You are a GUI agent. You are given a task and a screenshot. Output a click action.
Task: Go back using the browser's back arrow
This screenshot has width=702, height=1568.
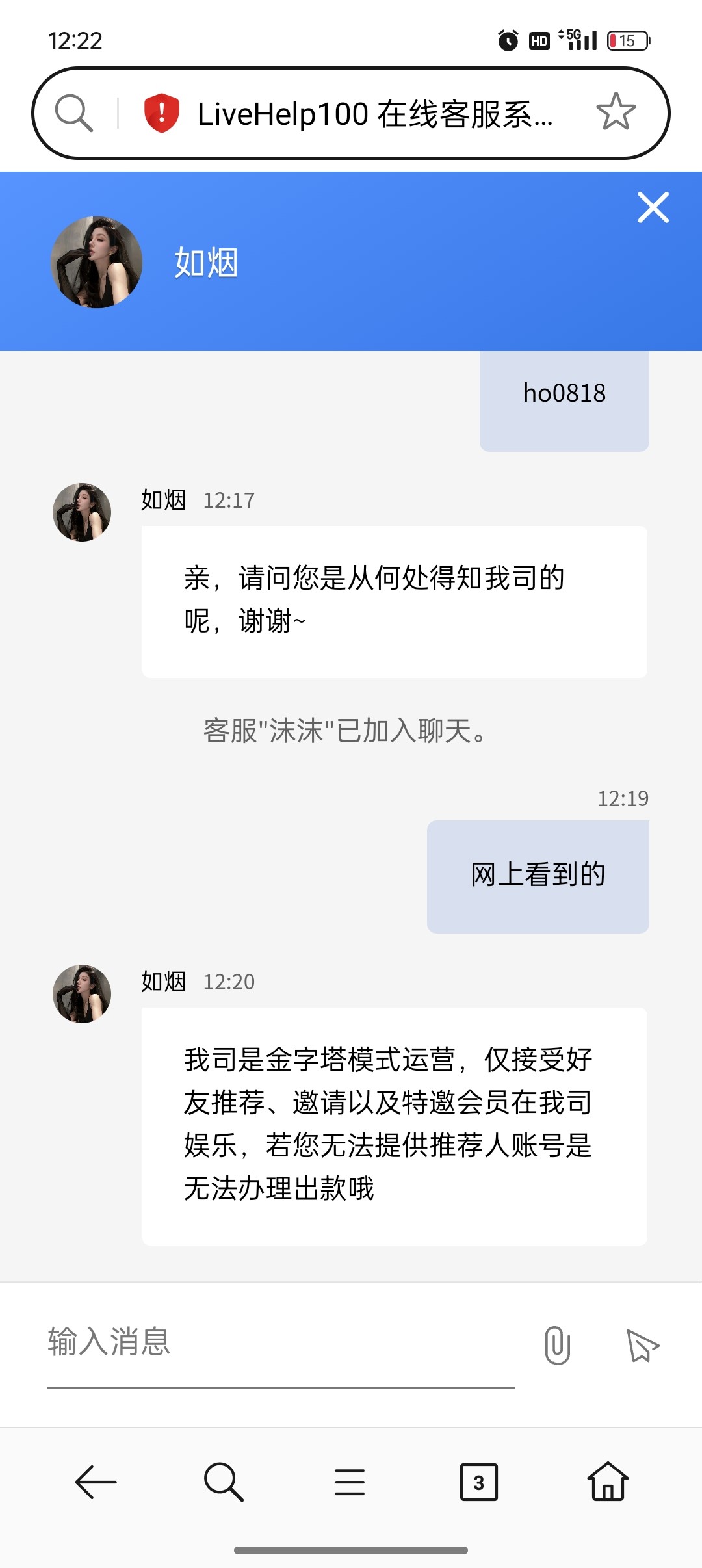[96, 1482]
